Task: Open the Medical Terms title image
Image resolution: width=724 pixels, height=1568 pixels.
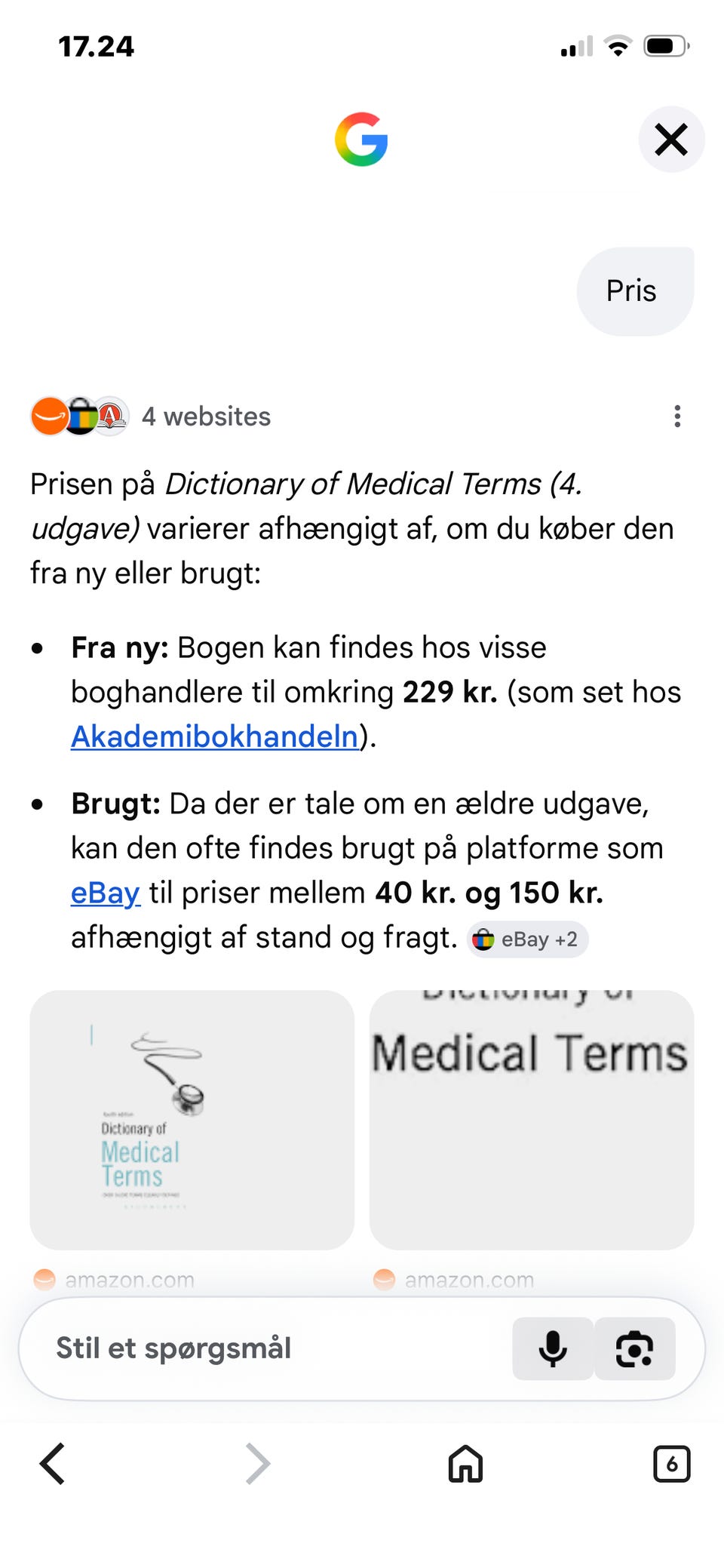Action: 532,1120
